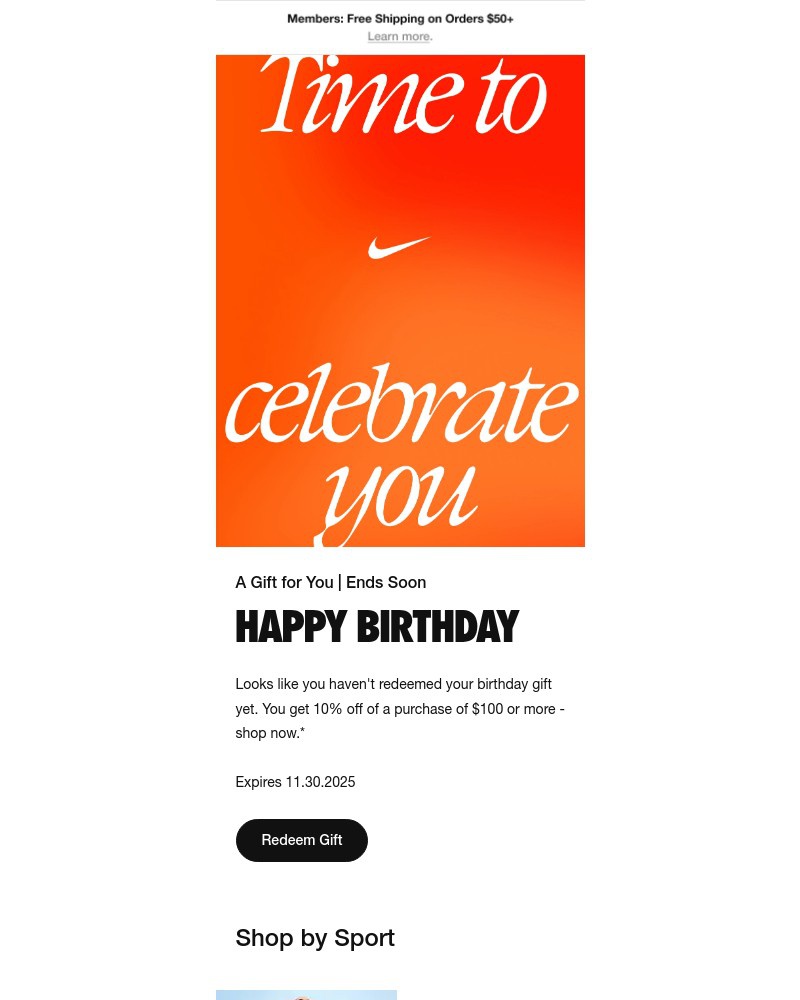
Task: Click the Nike swoosh logo
Action: [398, 248]
